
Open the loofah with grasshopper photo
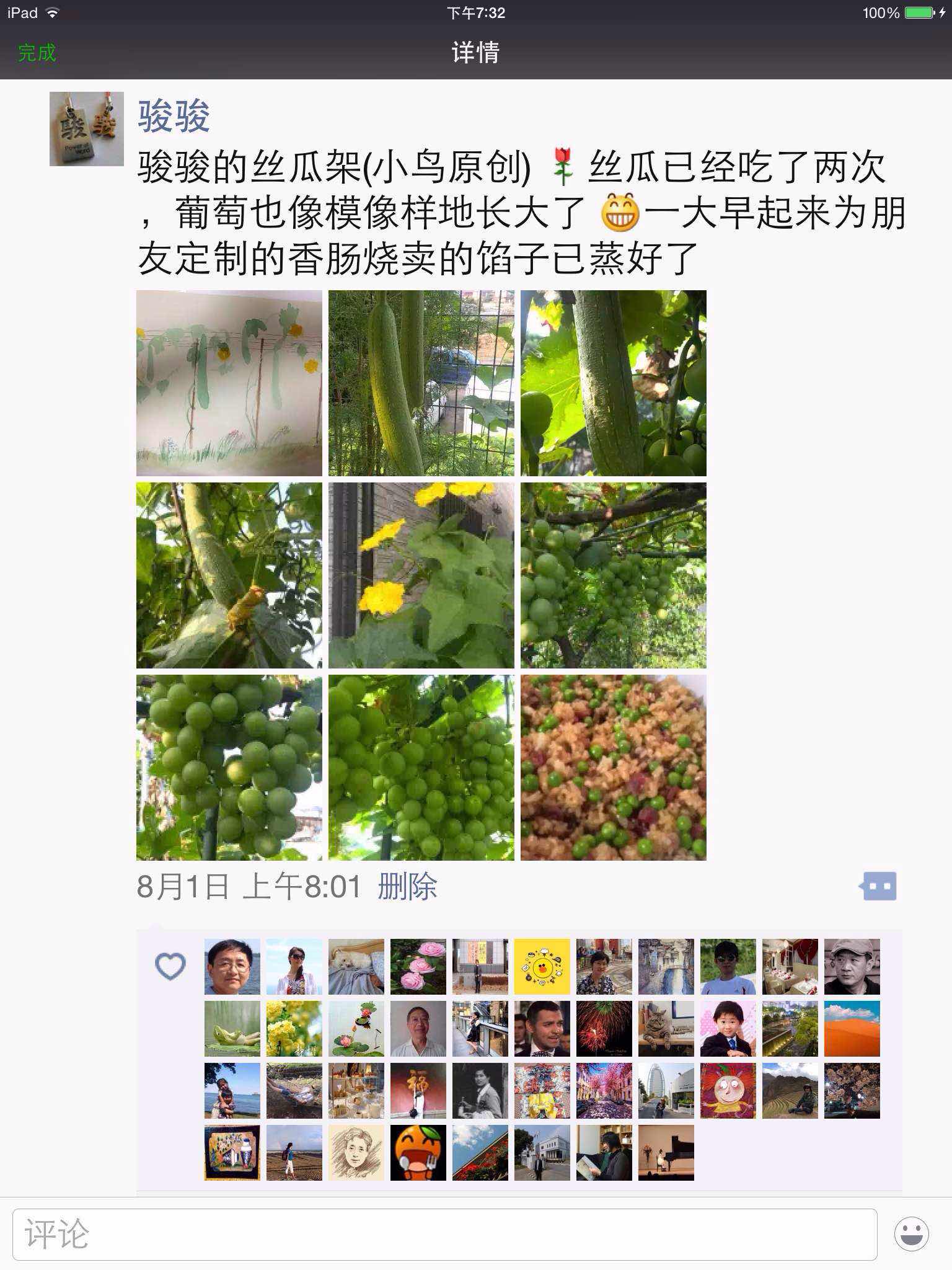(x=229, y=575)
